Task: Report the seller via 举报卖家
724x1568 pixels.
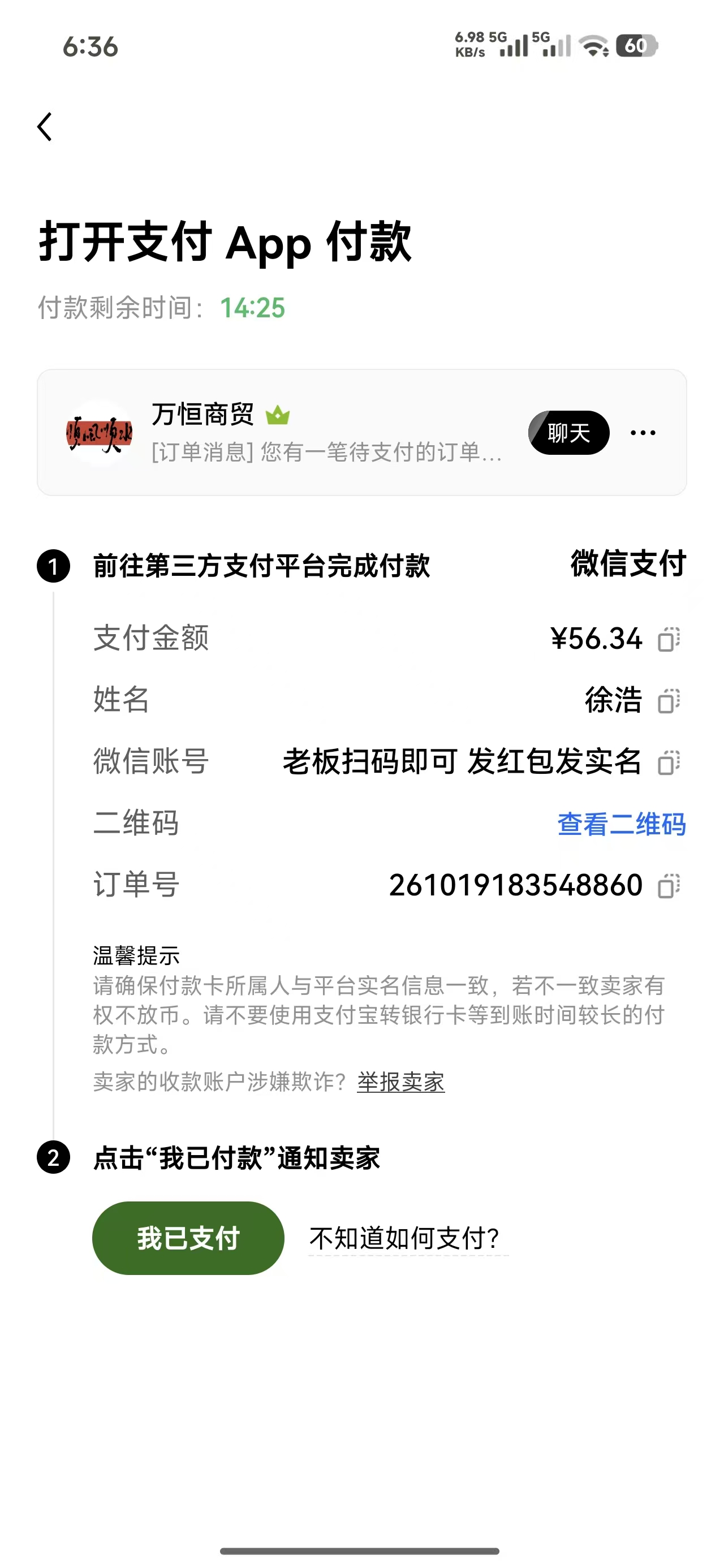Action: pos(400,1082)
